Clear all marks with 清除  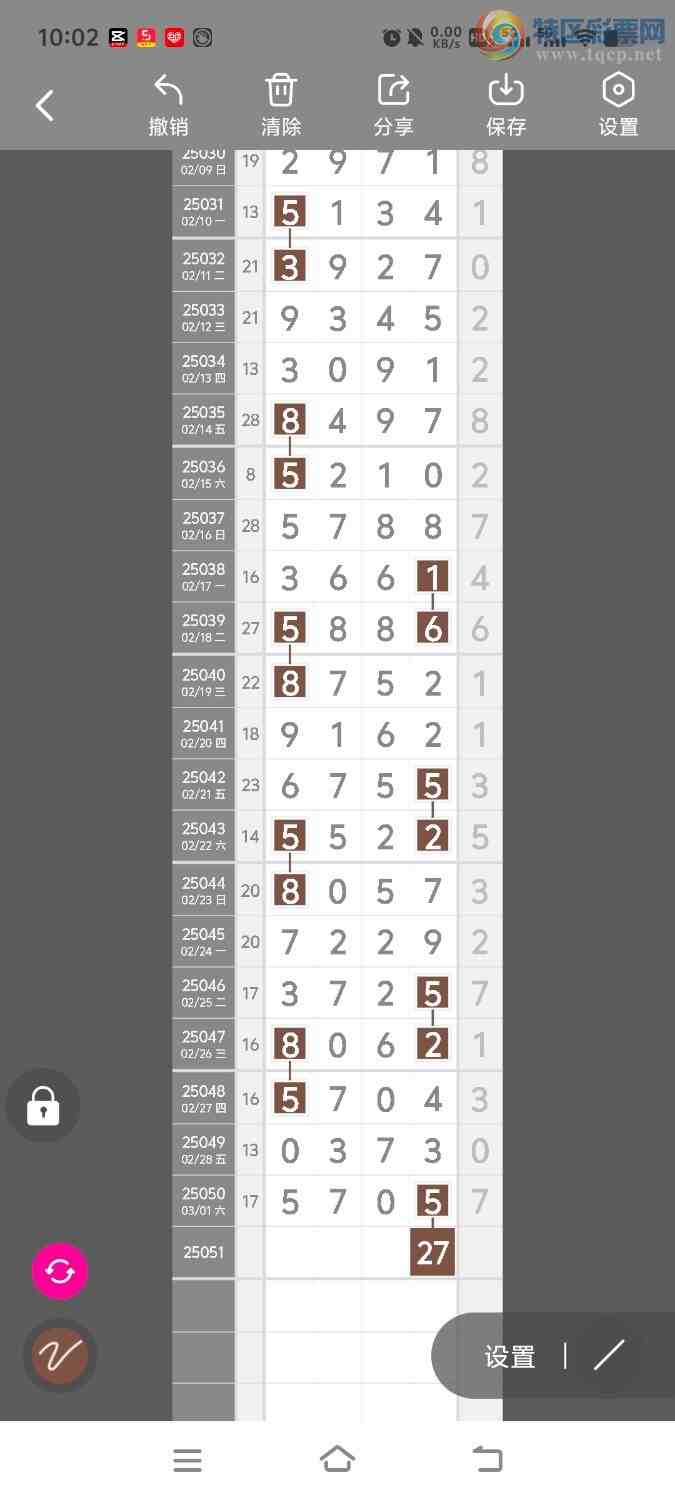pos(281,105)
